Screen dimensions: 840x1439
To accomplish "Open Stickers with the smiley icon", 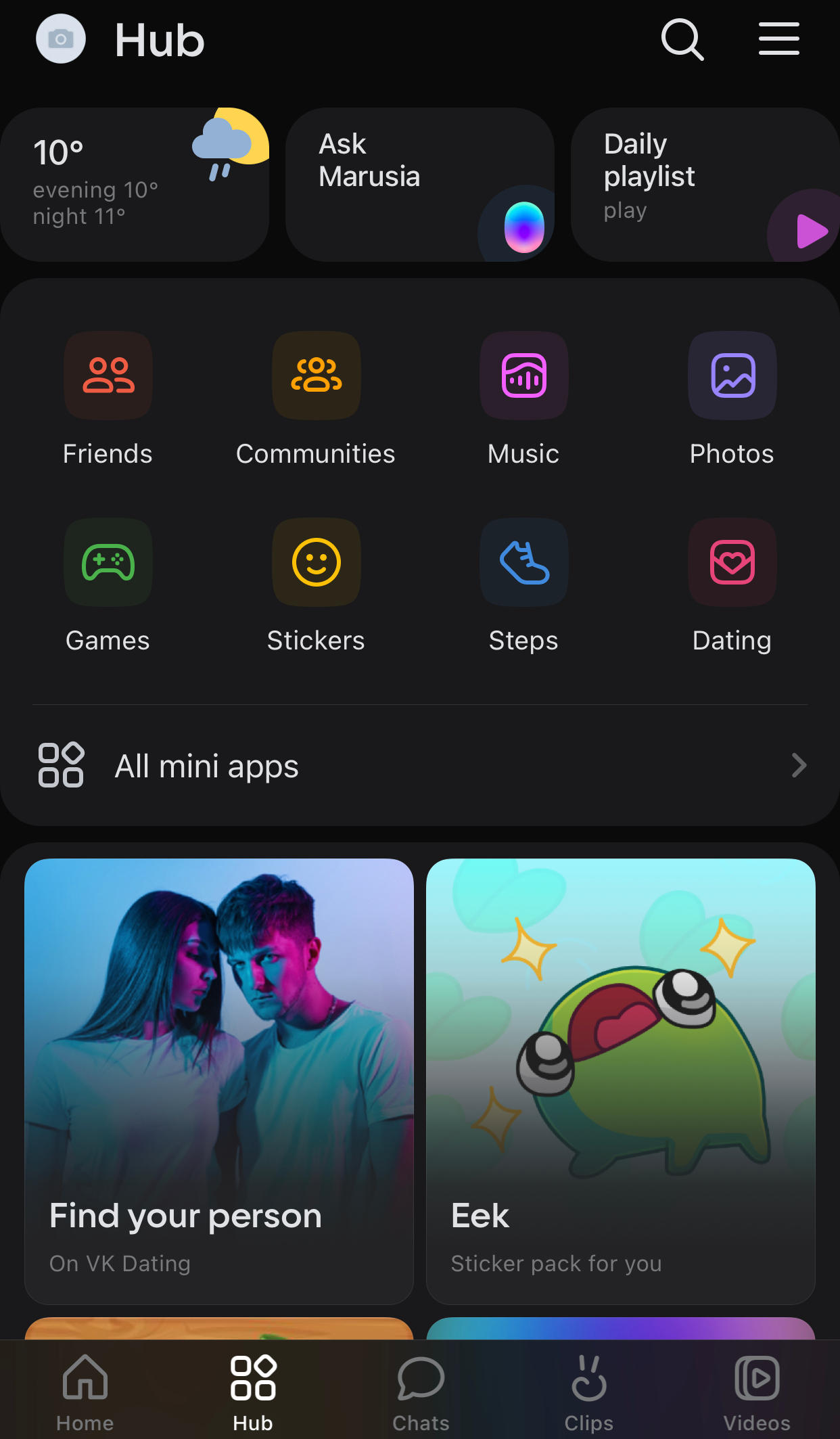I will [x=316, y=562].
